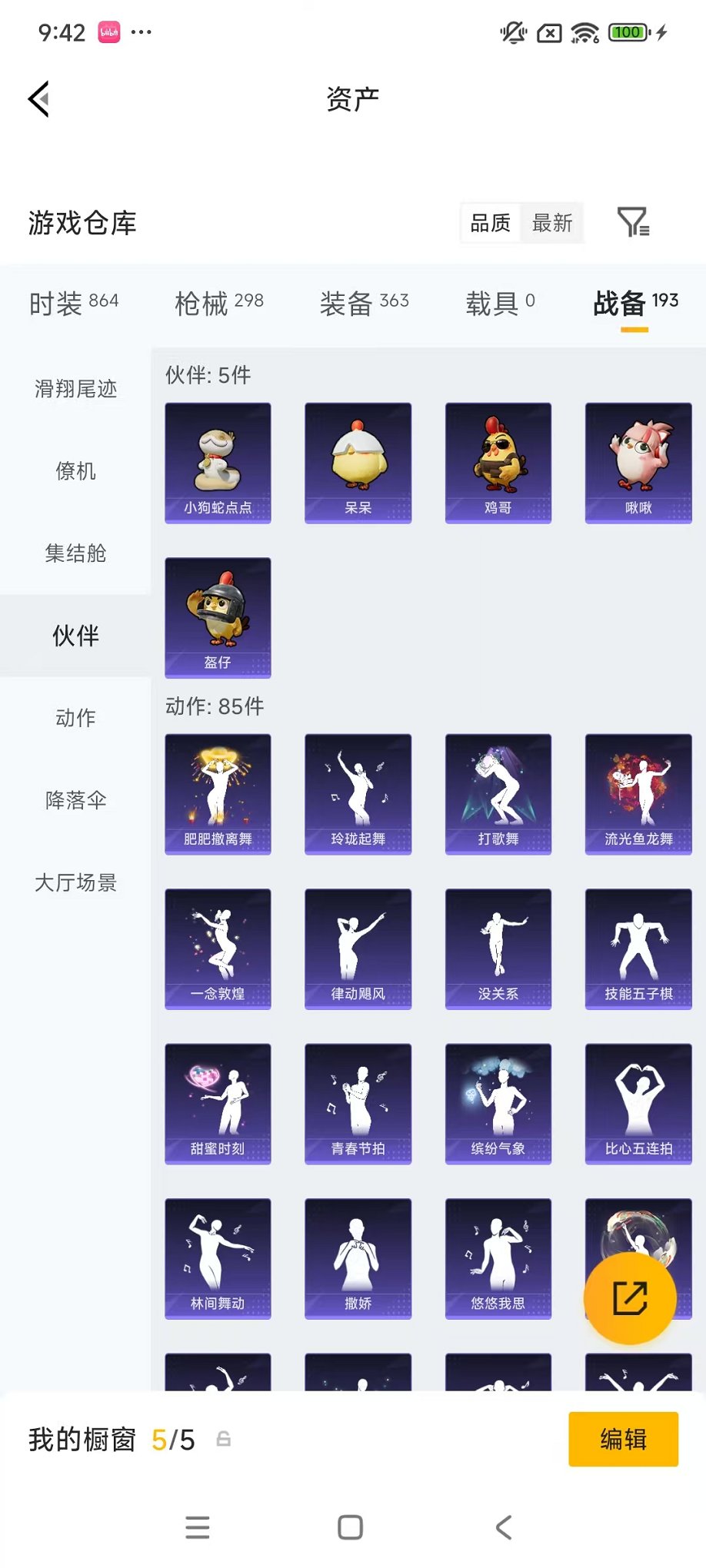Select the 动作 category in sidebar
The width and height of the screenshot is (706, 1568).
click(75, 717)
